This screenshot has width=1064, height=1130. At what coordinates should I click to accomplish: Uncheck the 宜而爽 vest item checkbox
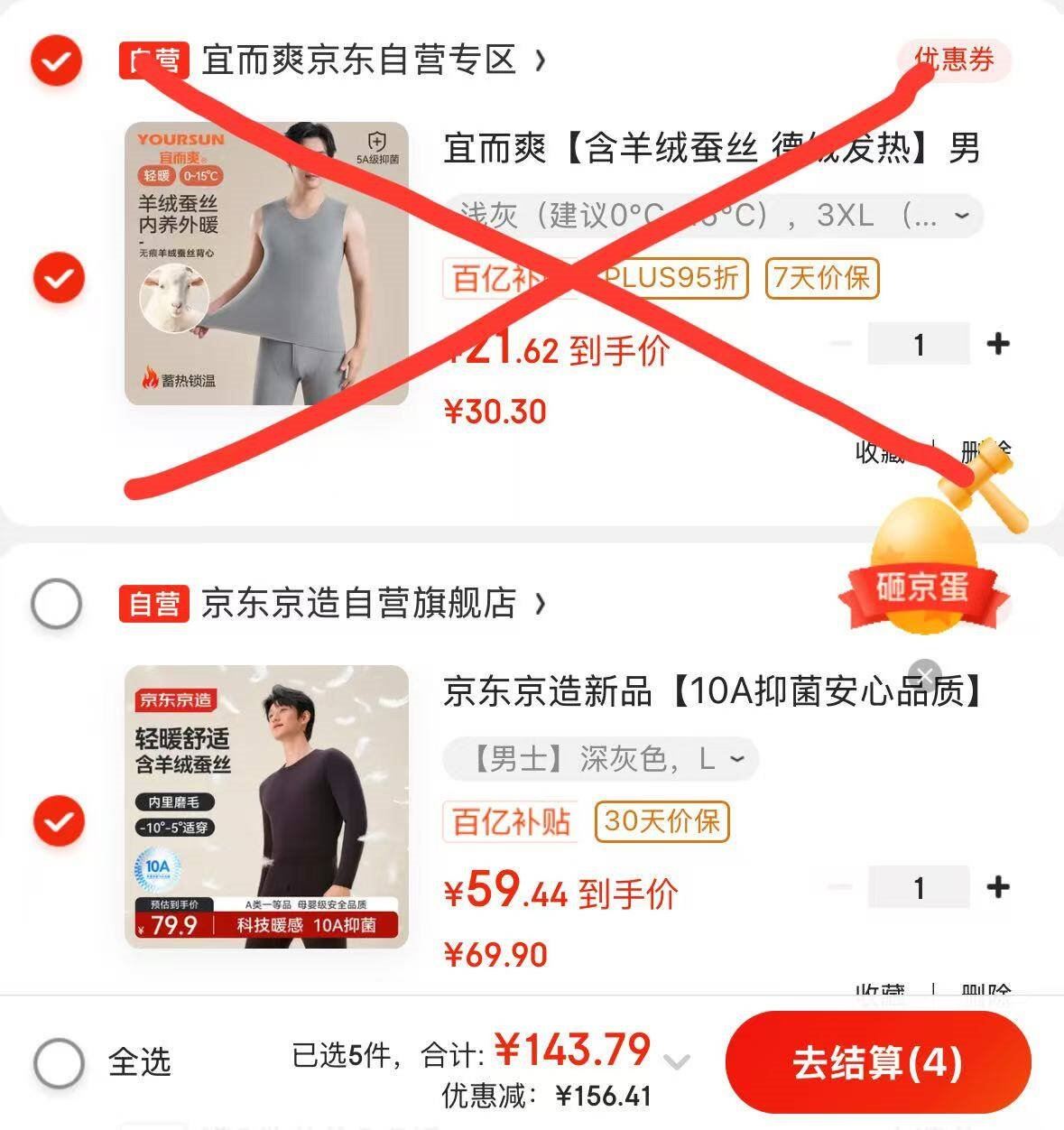[x=58, y=278]
